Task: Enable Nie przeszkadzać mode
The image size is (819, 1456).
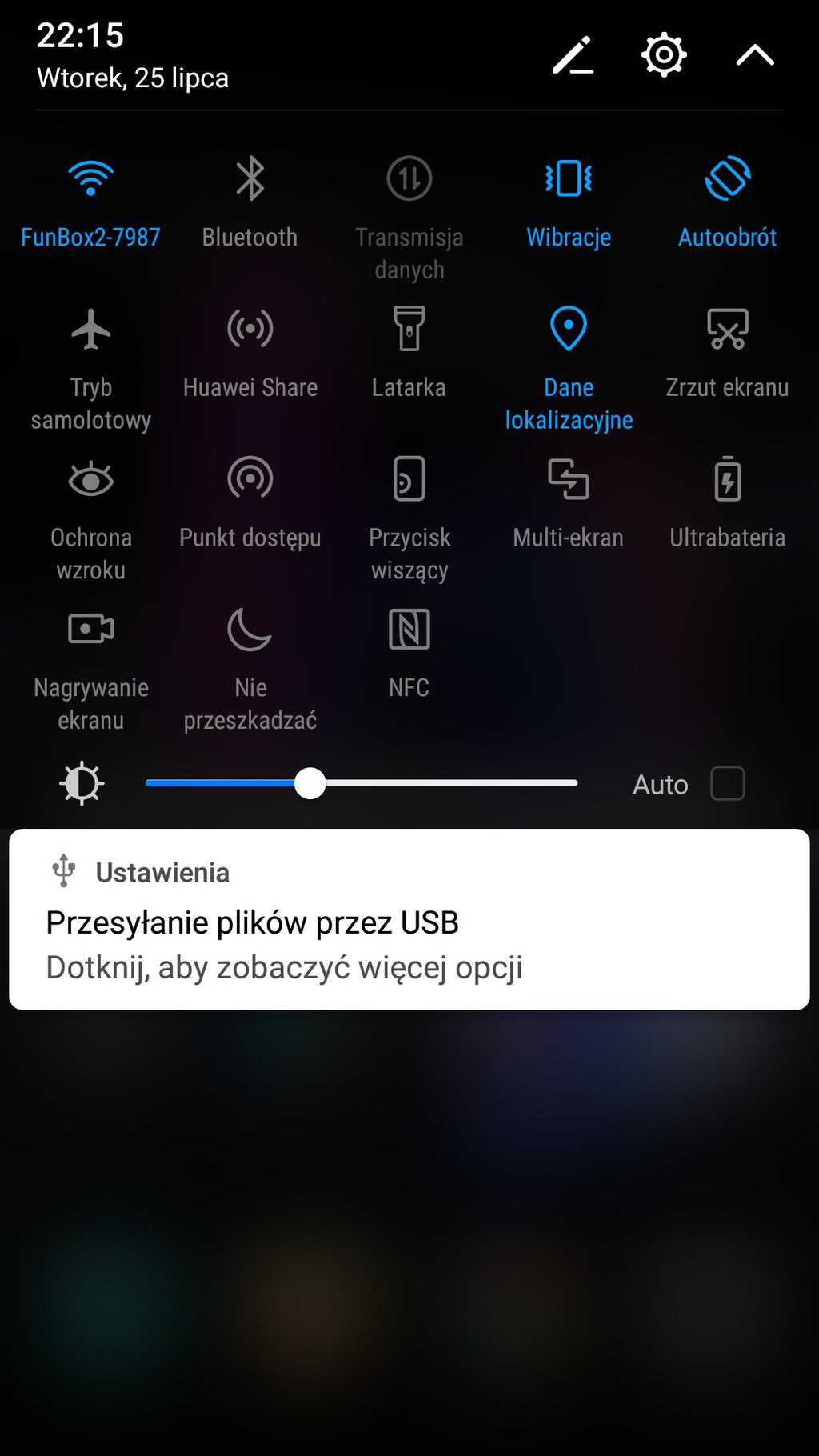Action: [x=250, y=630]
